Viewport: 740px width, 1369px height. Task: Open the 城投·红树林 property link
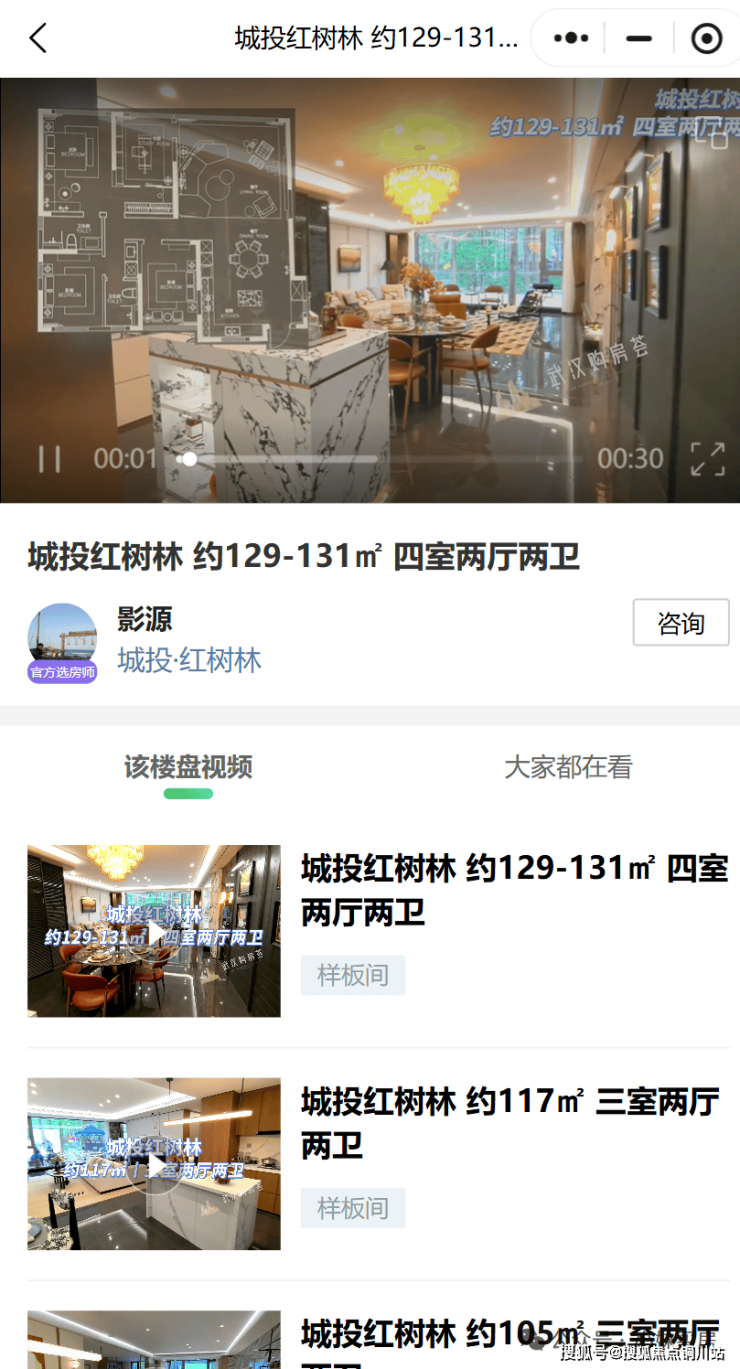click(189, 660)
